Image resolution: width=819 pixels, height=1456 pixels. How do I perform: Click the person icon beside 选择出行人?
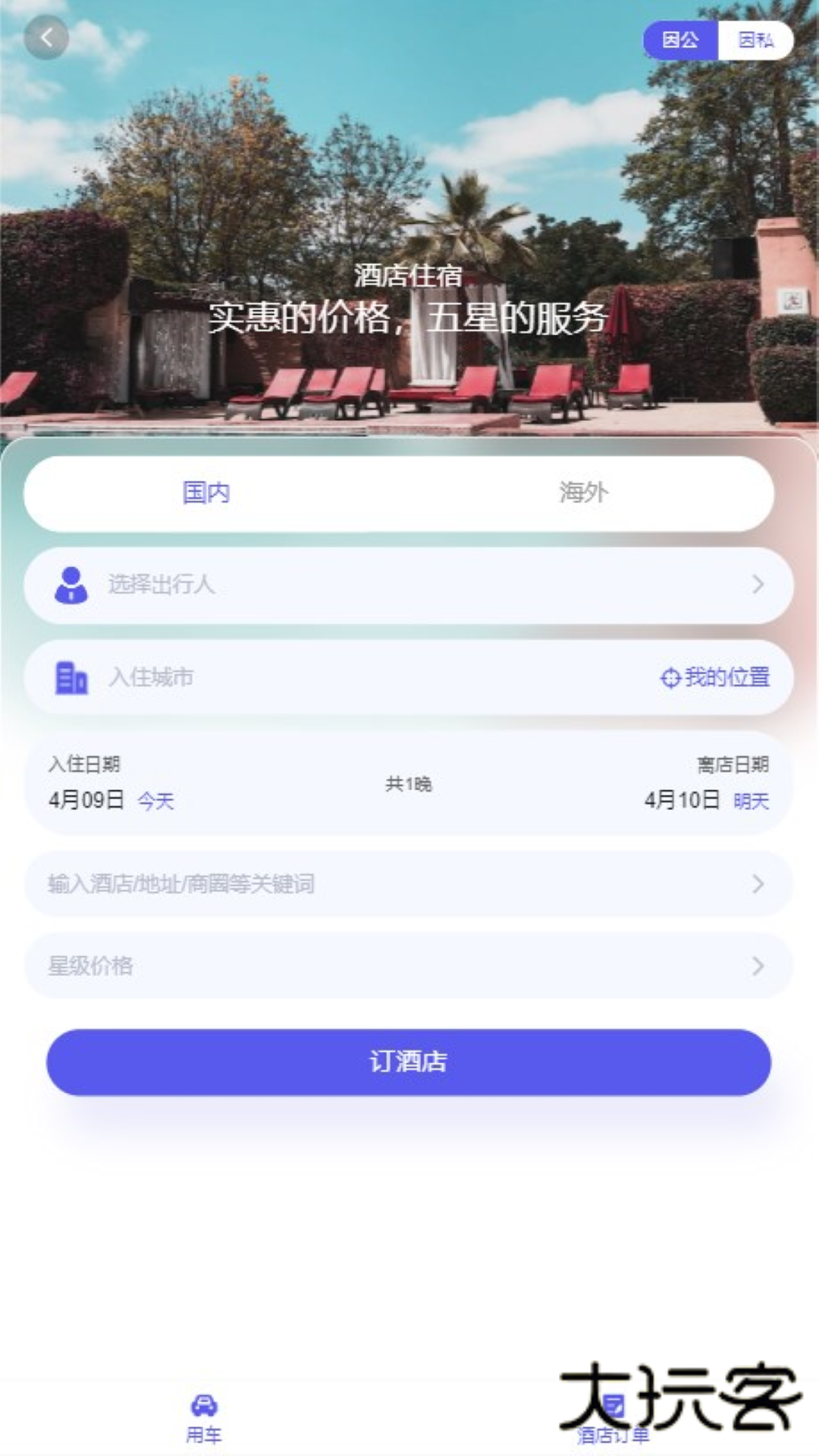pyautogui.click(x=71, y=584)
